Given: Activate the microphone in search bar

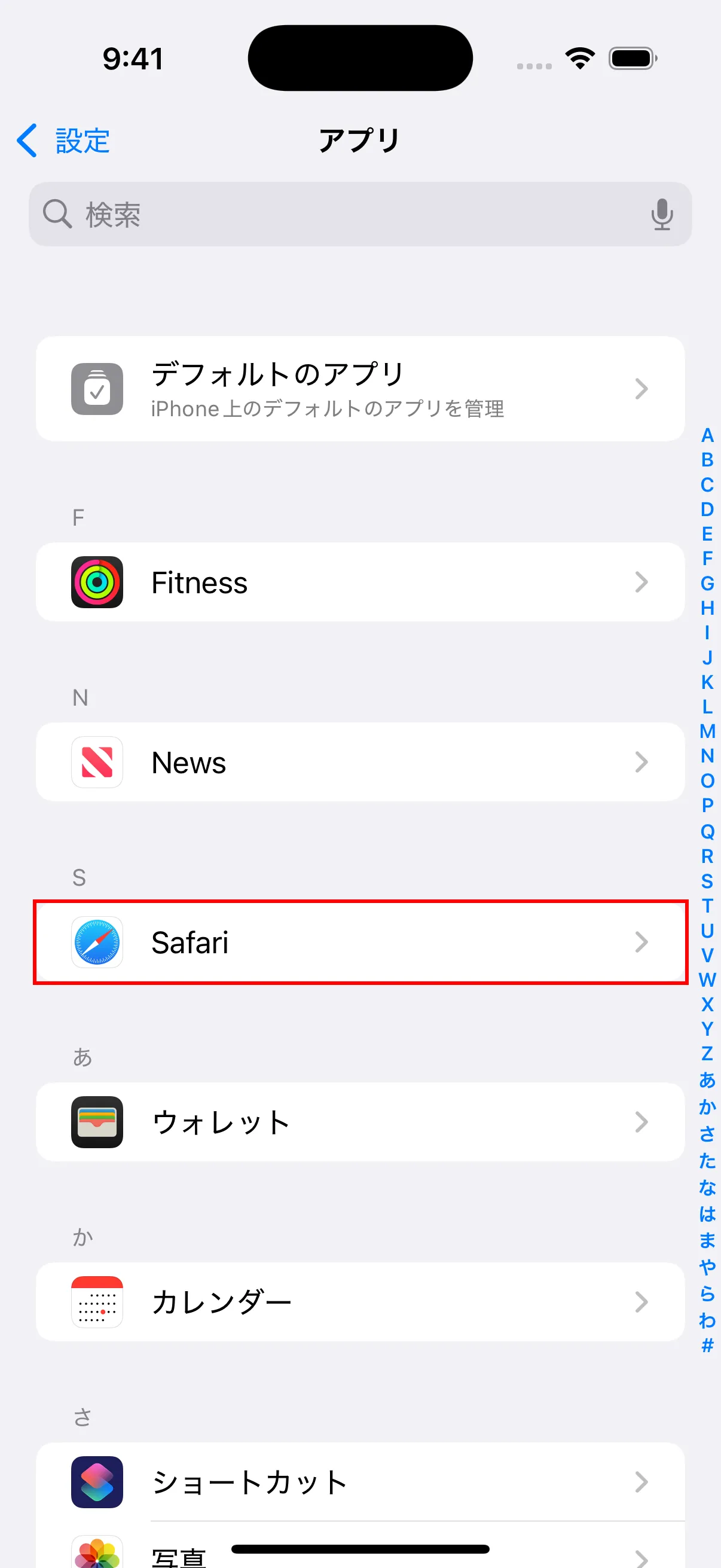Looking at the screenshot, I should click(661, 214).
